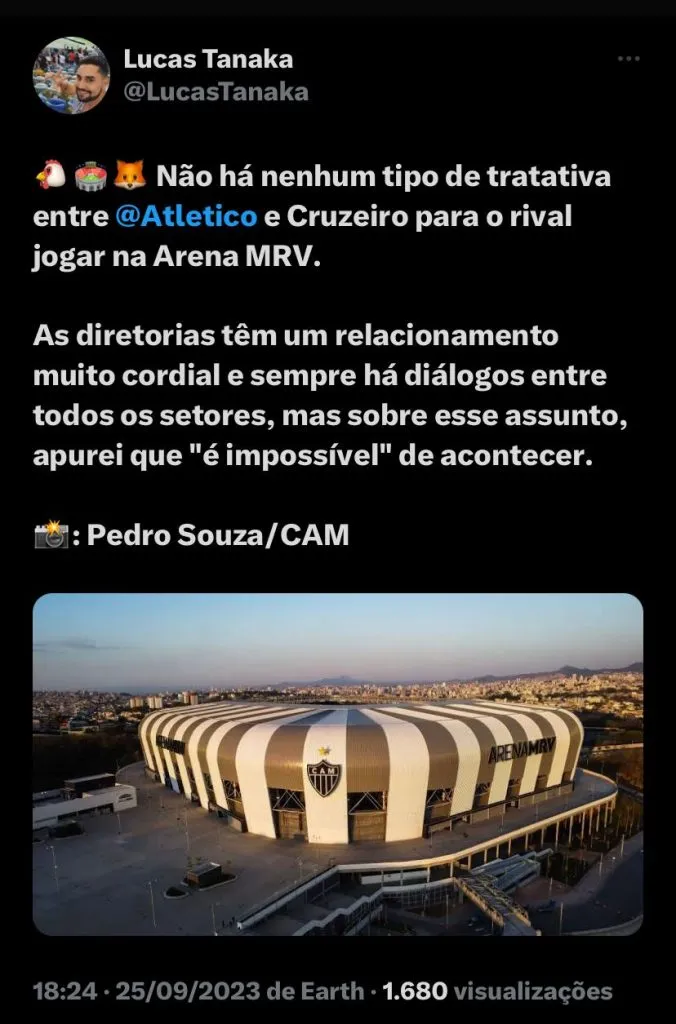Open the tweet's three-dot overflow menu
The height and width of the screenshot is (1024, 676).
point(628,60)
